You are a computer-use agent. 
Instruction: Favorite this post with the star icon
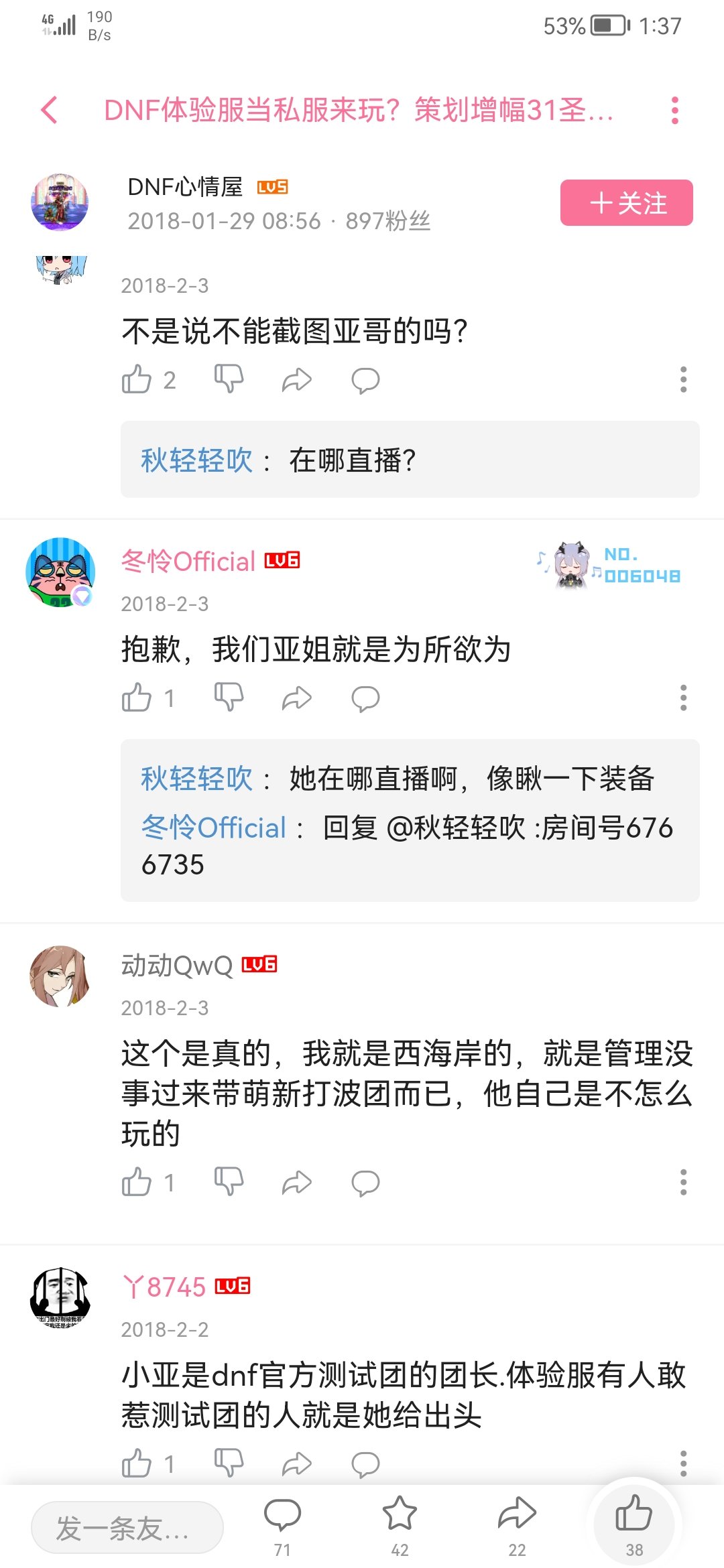pyautogui.click(x=400, y=1526)
